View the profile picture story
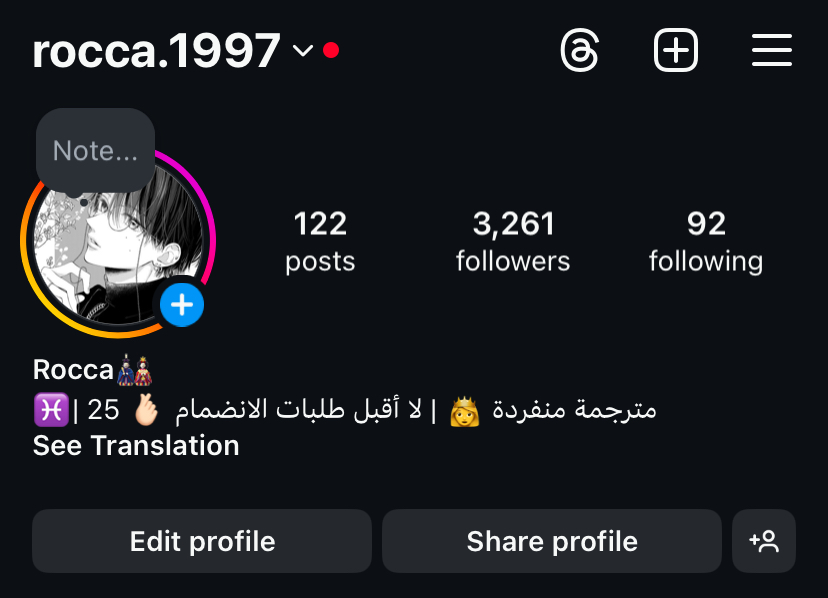 (x=110, y=250)
